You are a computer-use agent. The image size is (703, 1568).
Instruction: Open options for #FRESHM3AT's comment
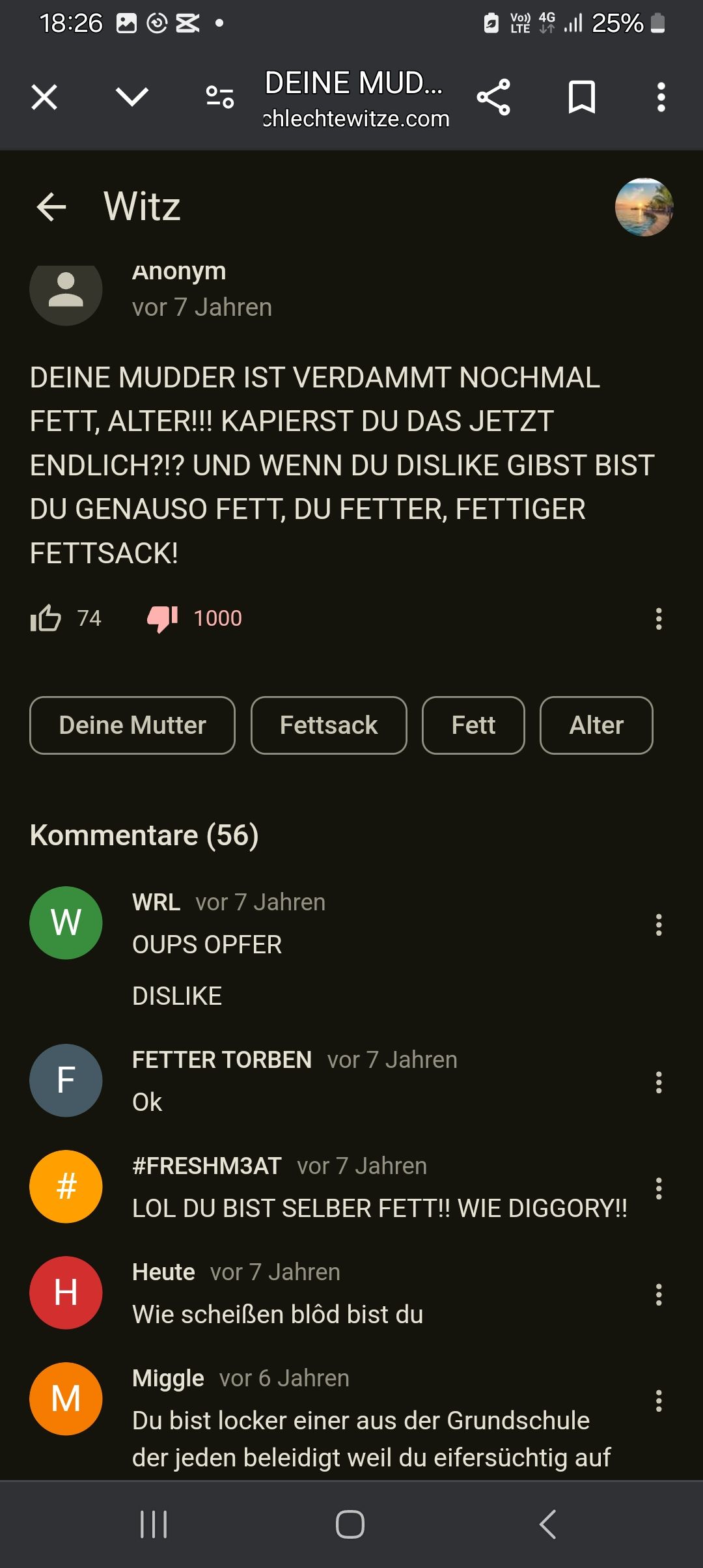click(659, 1188)
